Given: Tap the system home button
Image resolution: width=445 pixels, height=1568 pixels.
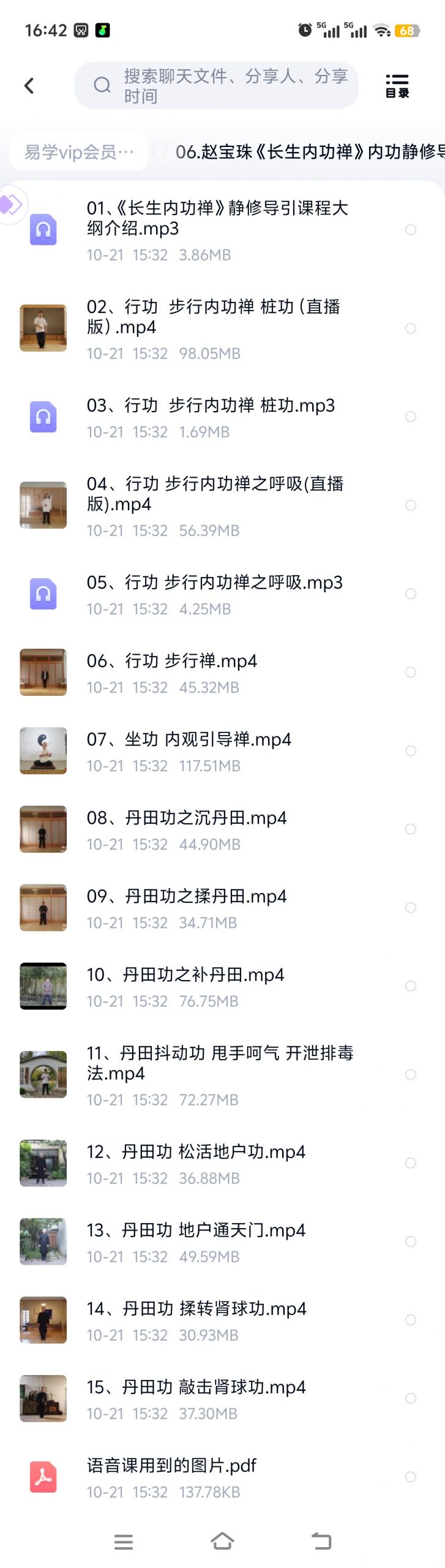Looking at the screenshot, I should (222, 1541).
